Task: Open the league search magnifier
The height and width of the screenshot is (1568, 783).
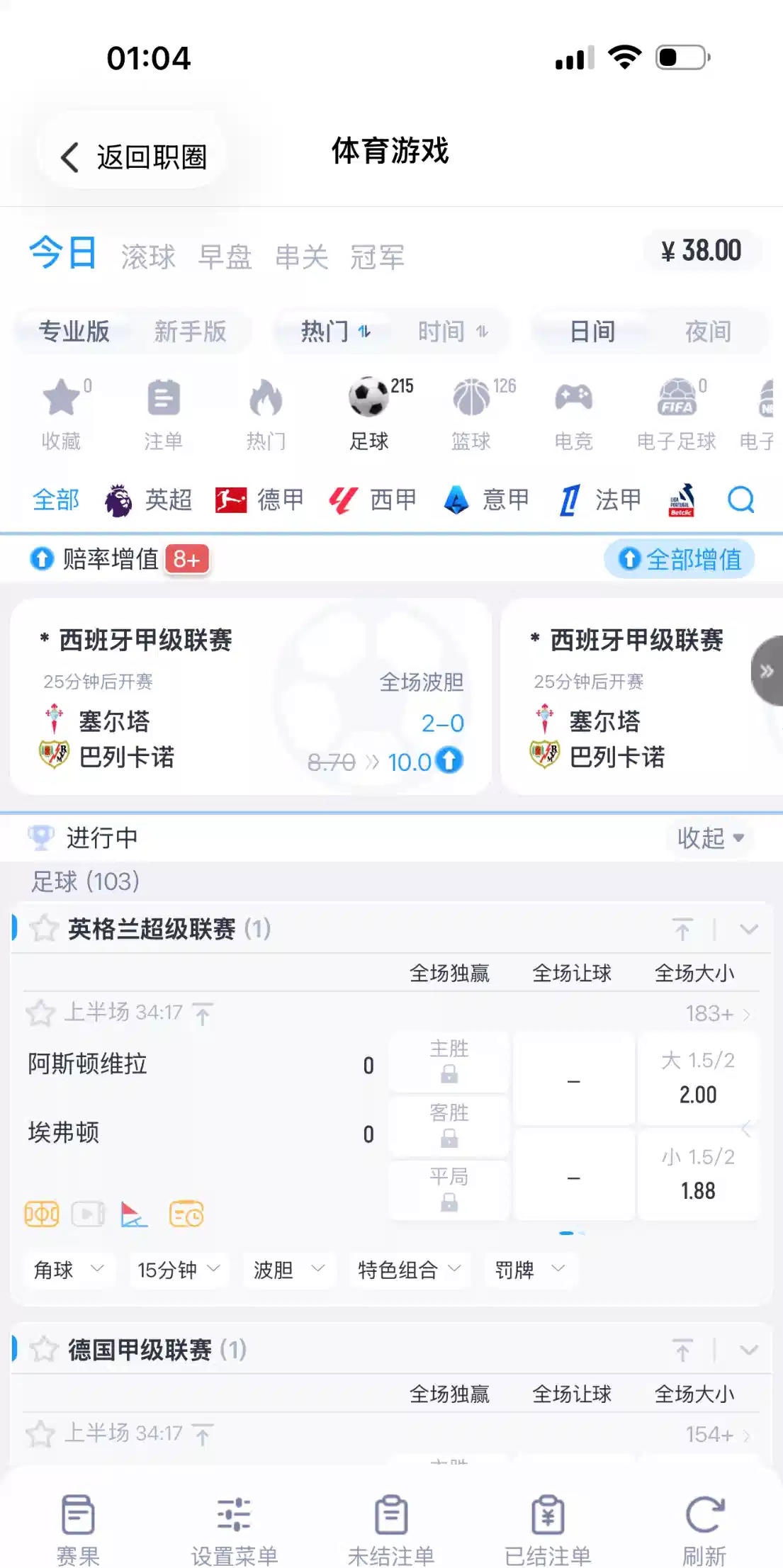Action: point(740,500)
